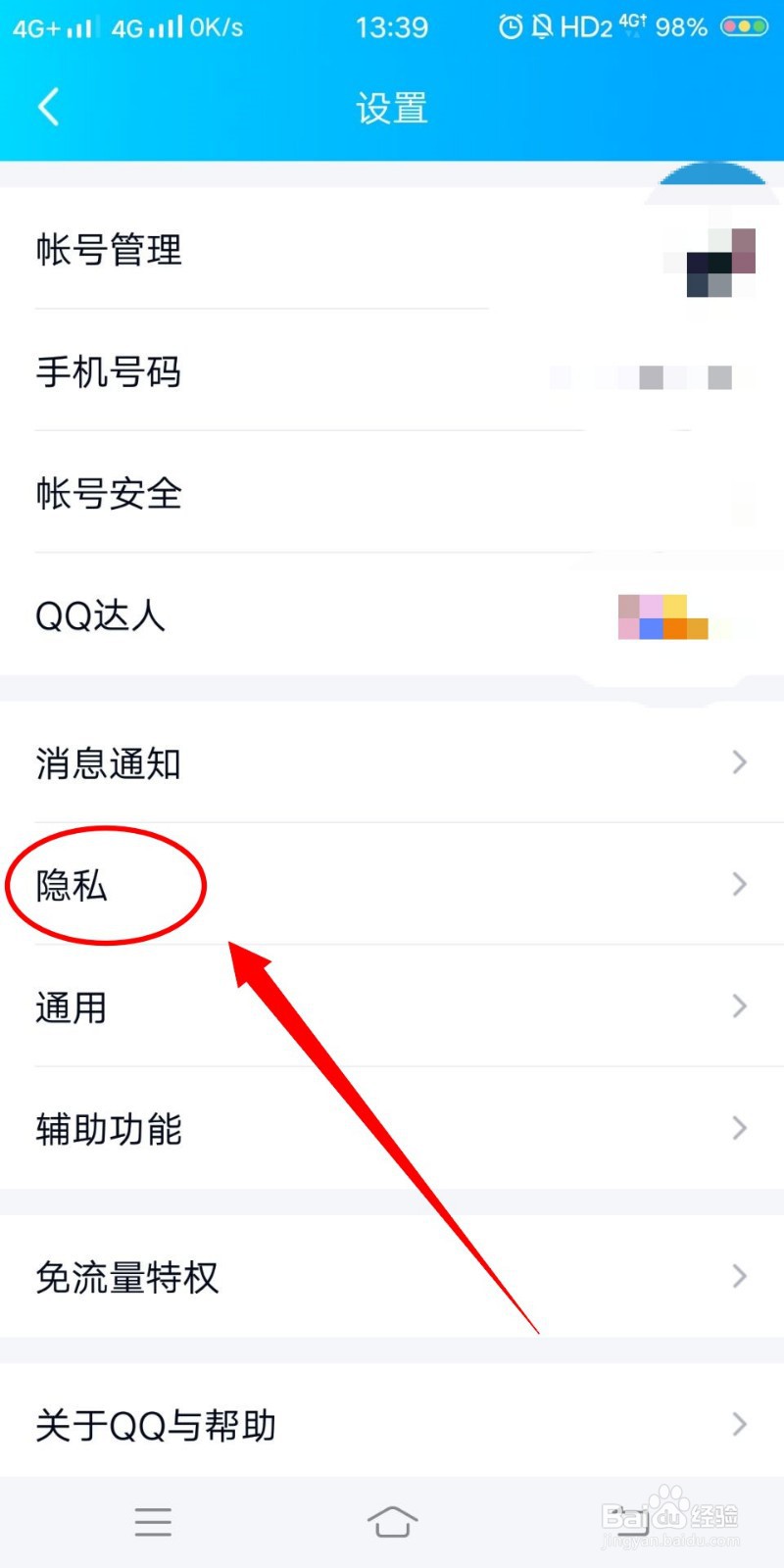Expand 辅助功能 with its right chevron
The width and height of the screenshot is (784, 1568).
[x=738, y=1129]
